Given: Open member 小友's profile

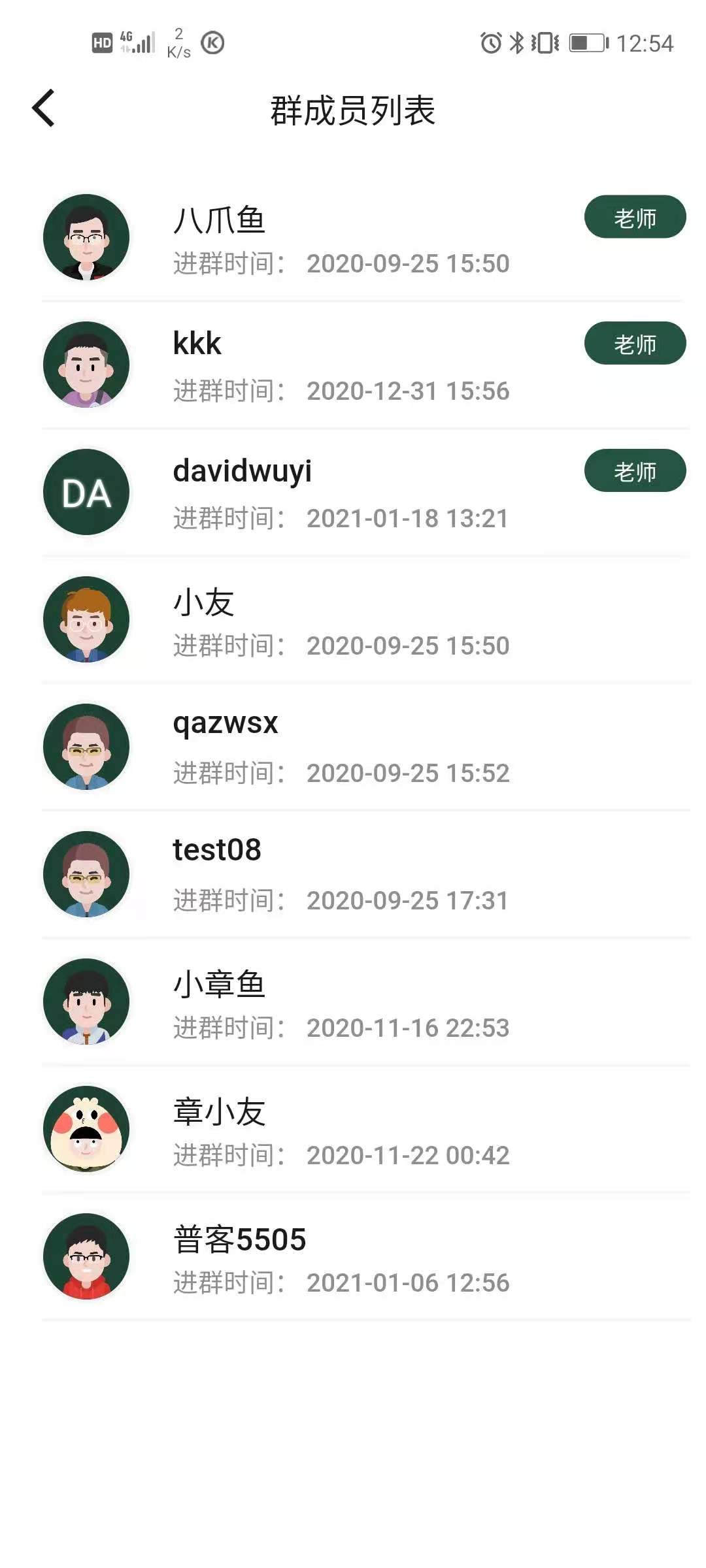Looking at the screenshot, I should click(340, 620).
